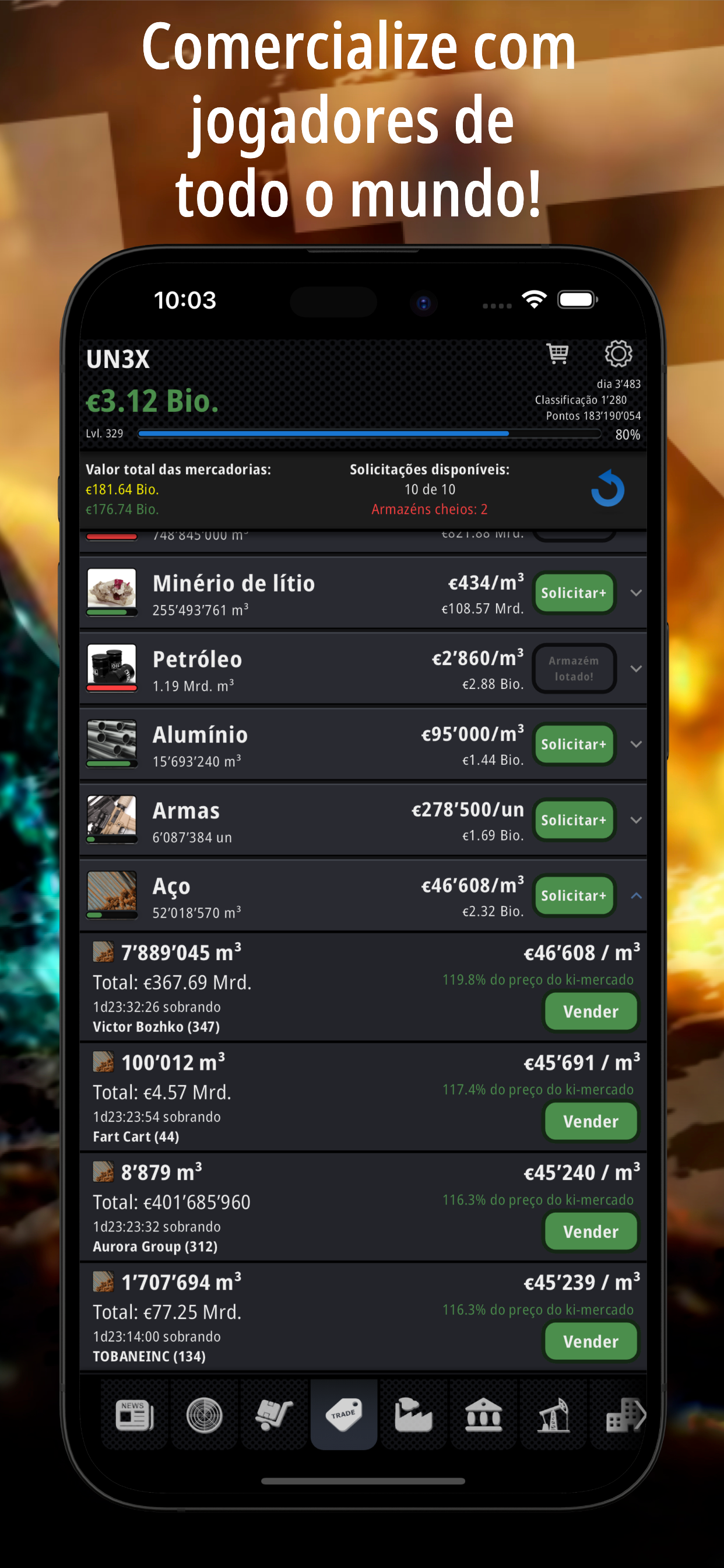
Task: Open the factory section
Action: pyautogui.click(x=414, y=1414)
